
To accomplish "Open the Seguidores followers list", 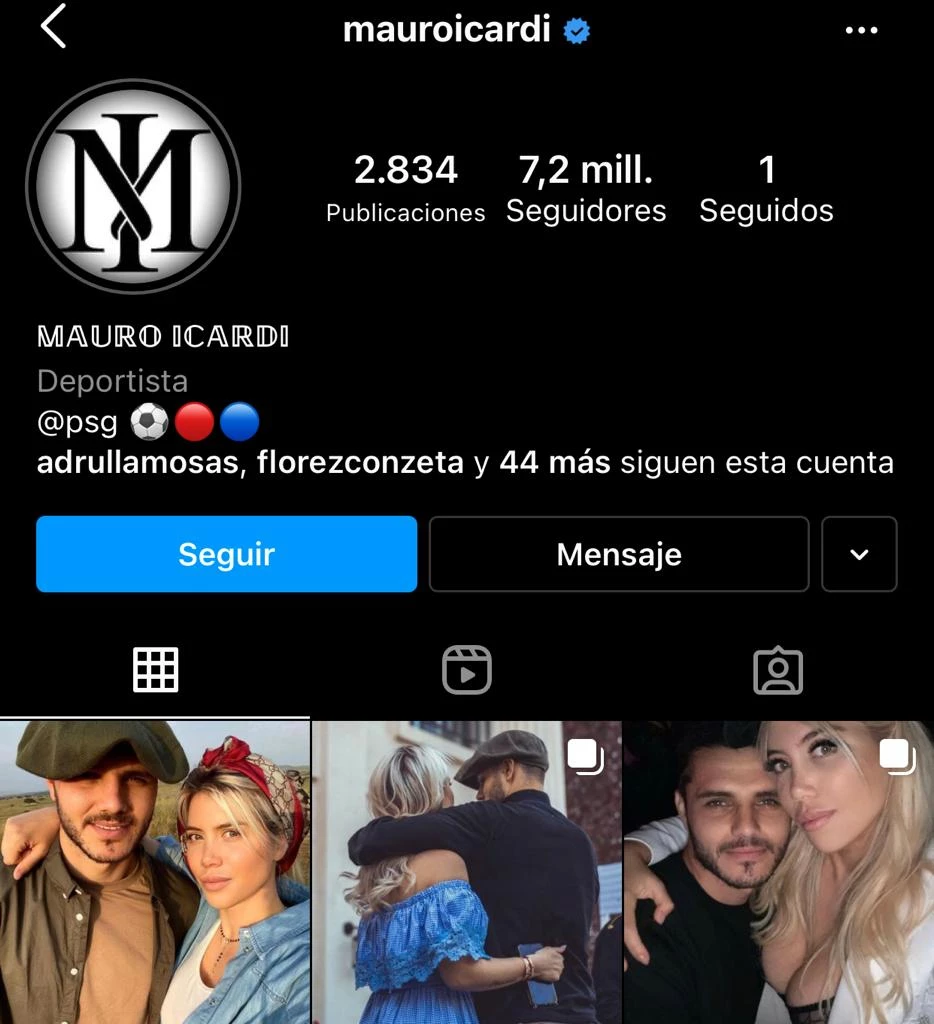I will point(586,188).
